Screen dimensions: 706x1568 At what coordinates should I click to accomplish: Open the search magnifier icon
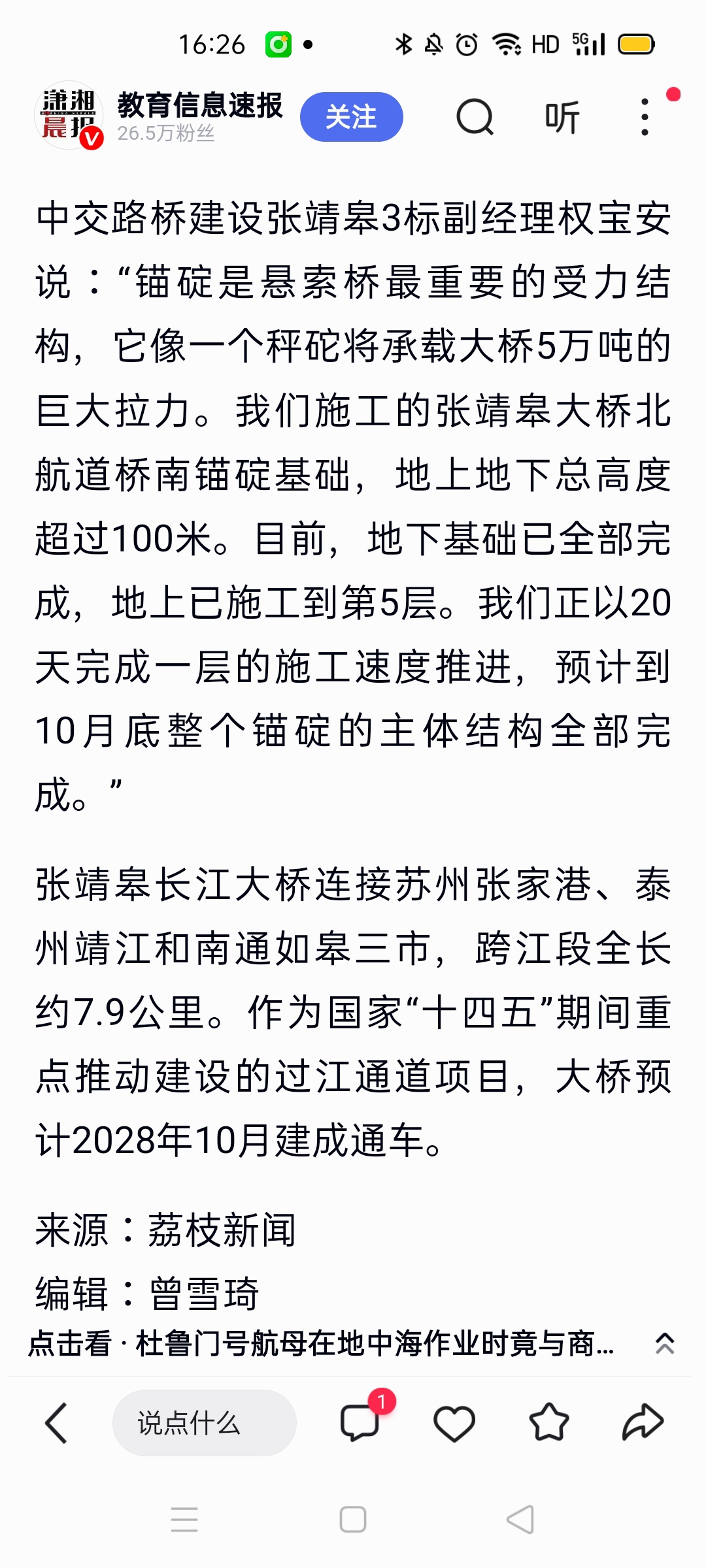(x=475, y=117)
